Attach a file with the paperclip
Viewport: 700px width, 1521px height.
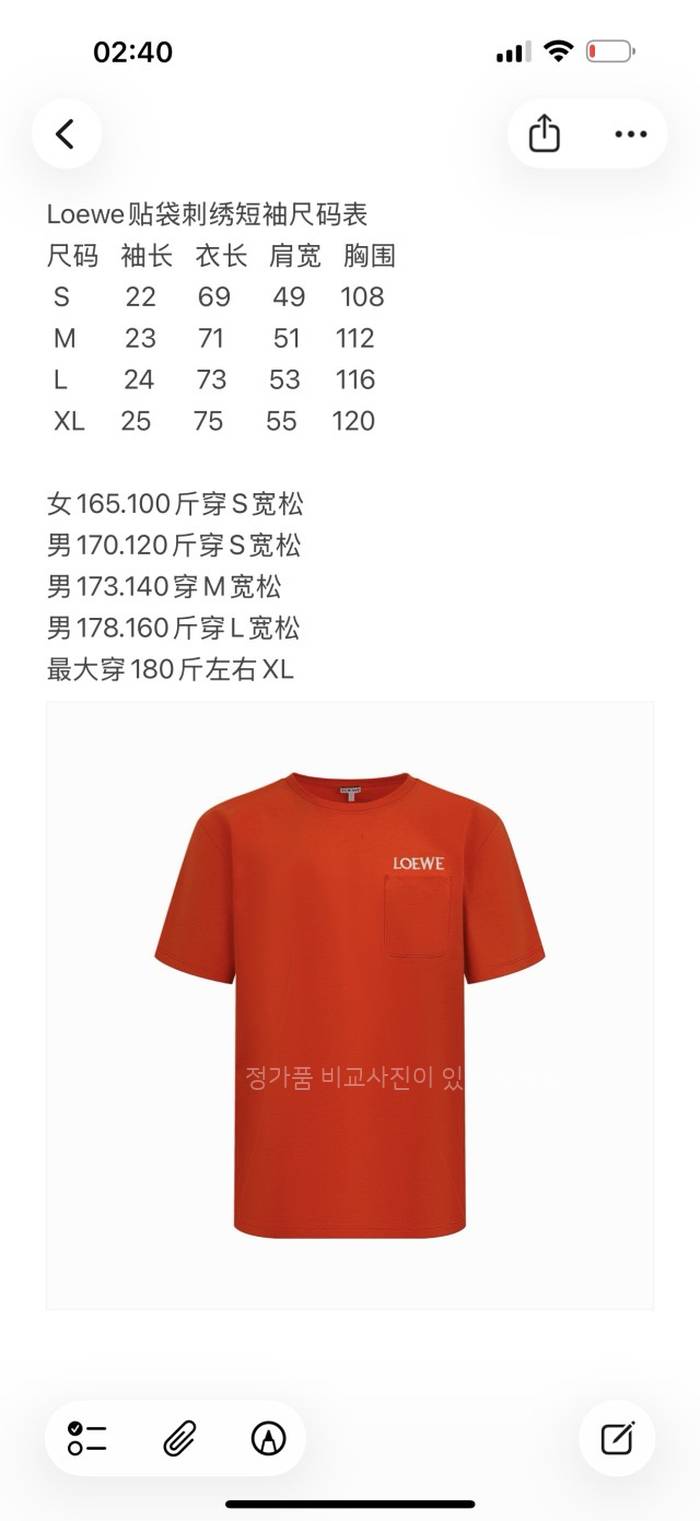click(x=179, y=1438)
